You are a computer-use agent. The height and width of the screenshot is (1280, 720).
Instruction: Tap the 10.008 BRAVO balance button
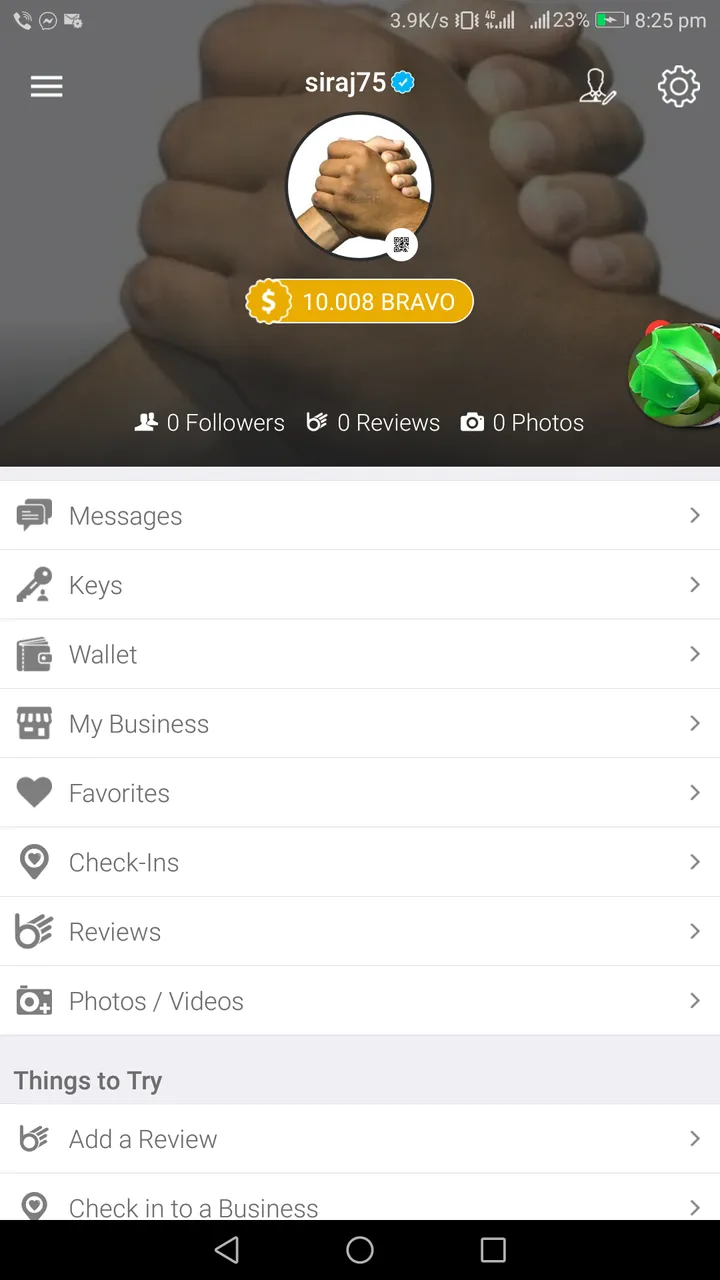(360, 301)
